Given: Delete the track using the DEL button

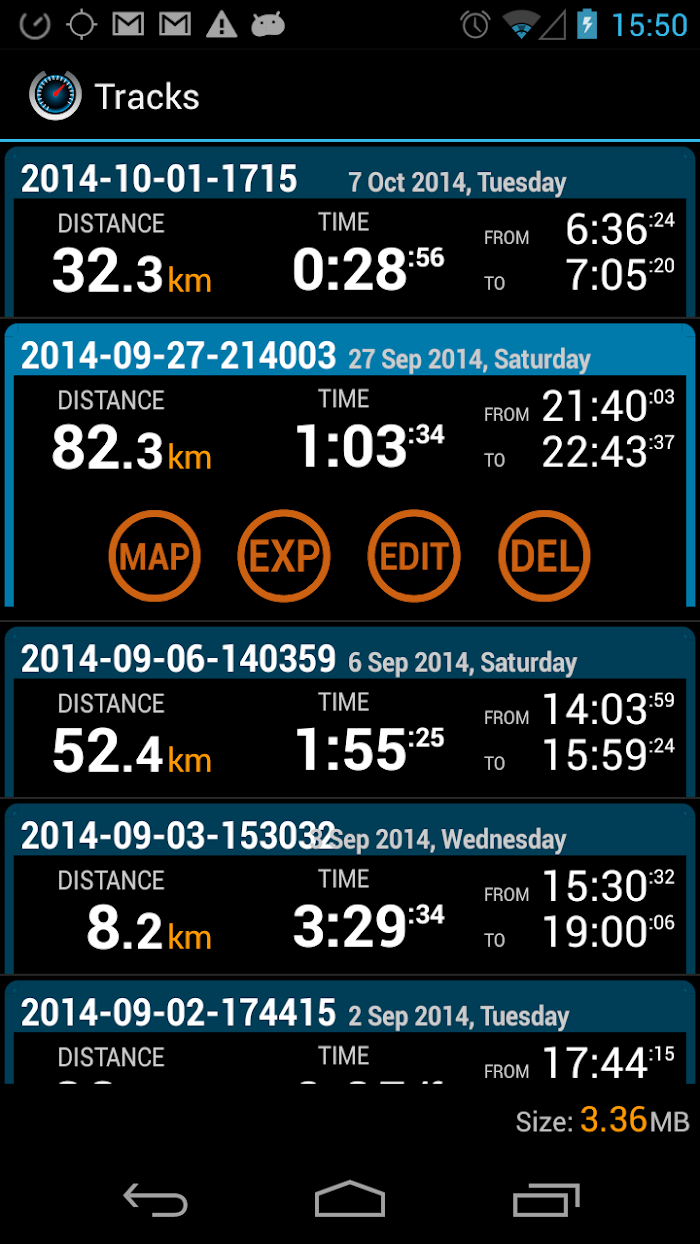Looking at the screenshot, I should tap(545, 556).
